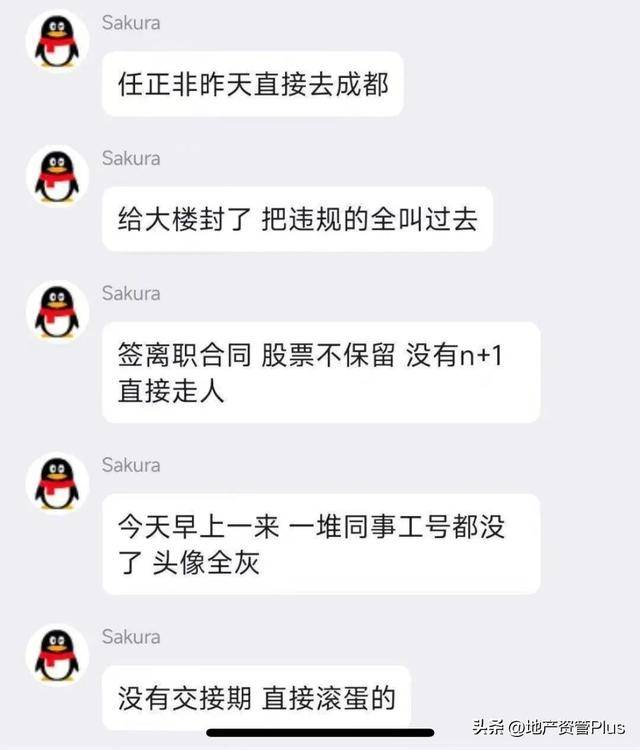View Sakura's profile from the 签离职合同 message avatar
Viewport: 640px width, 750px height.
[57, 310]
